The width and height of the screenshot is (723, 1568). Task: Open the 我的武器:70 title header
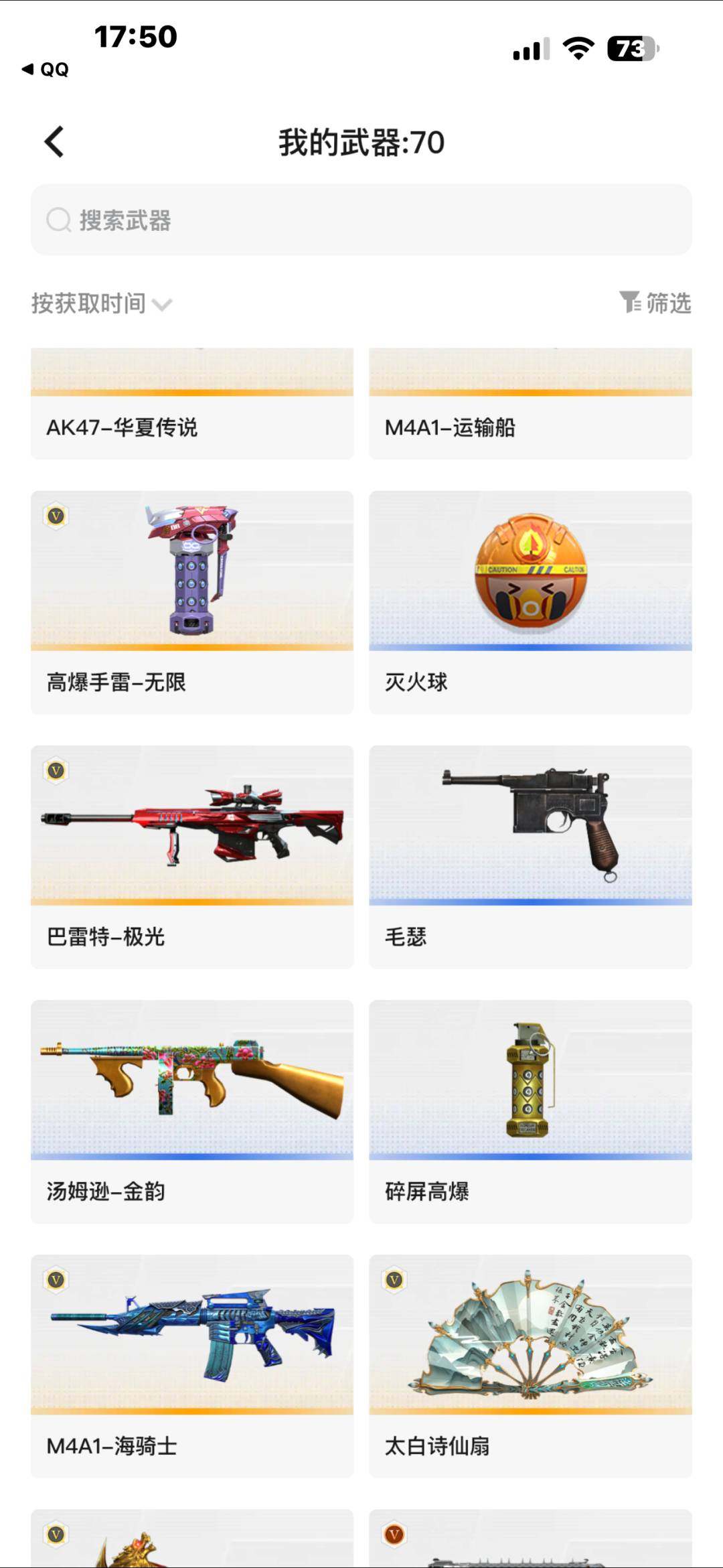click(x=361, y=141)
